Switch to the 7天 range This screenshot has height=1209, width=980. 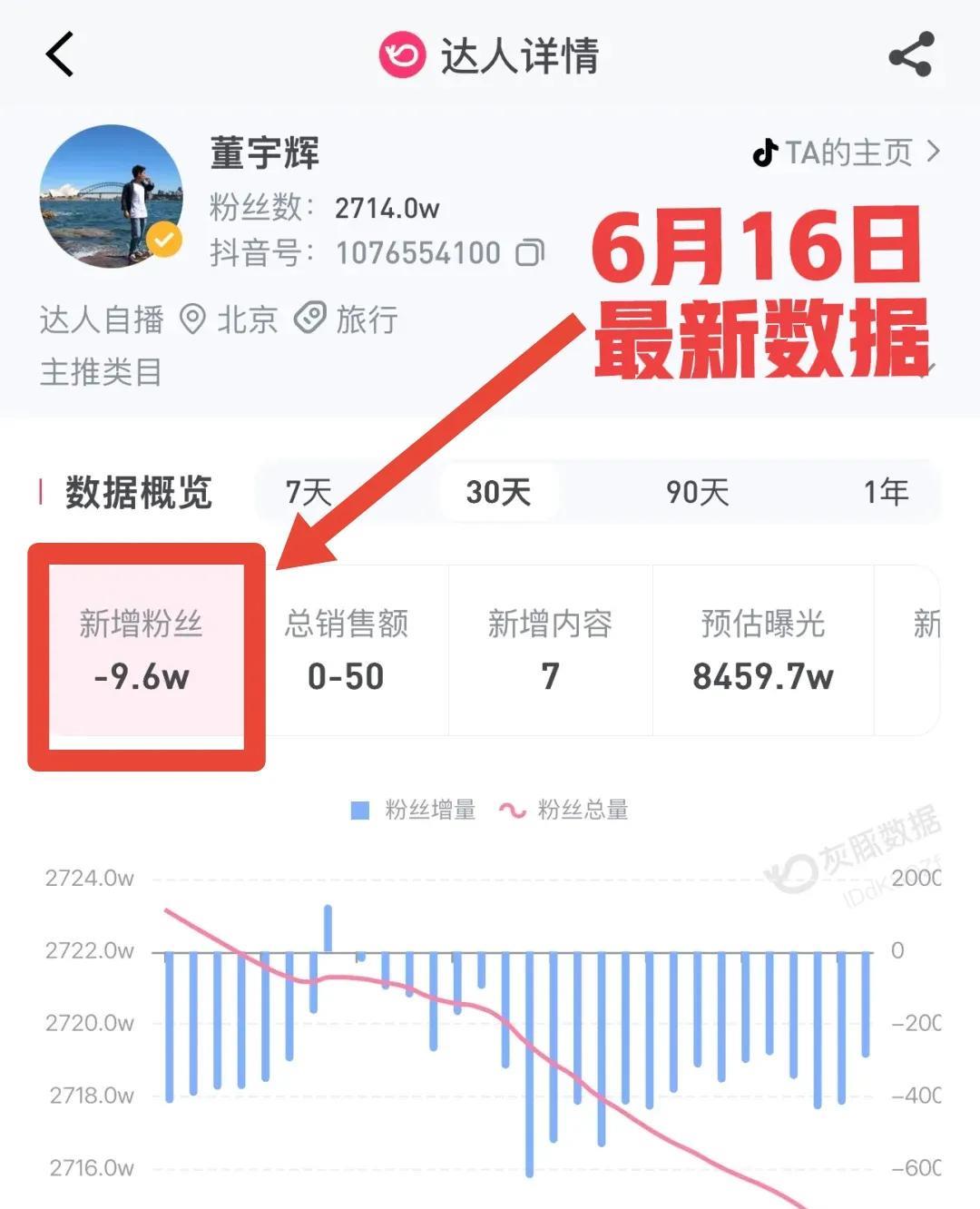point(309,492)
